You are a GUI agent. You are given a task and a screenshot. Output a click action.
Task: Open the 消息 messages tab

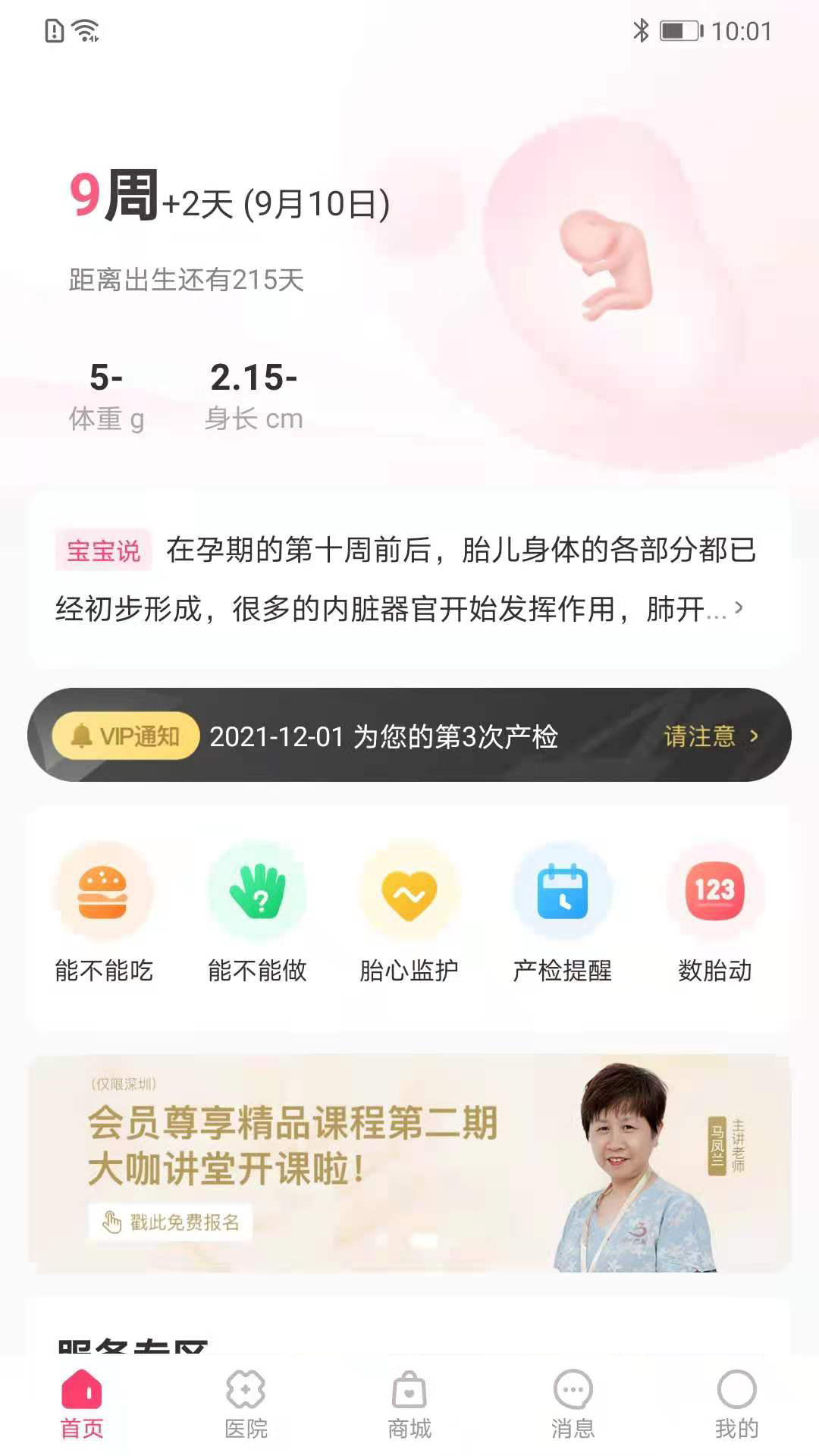[x=573, y=1404]
